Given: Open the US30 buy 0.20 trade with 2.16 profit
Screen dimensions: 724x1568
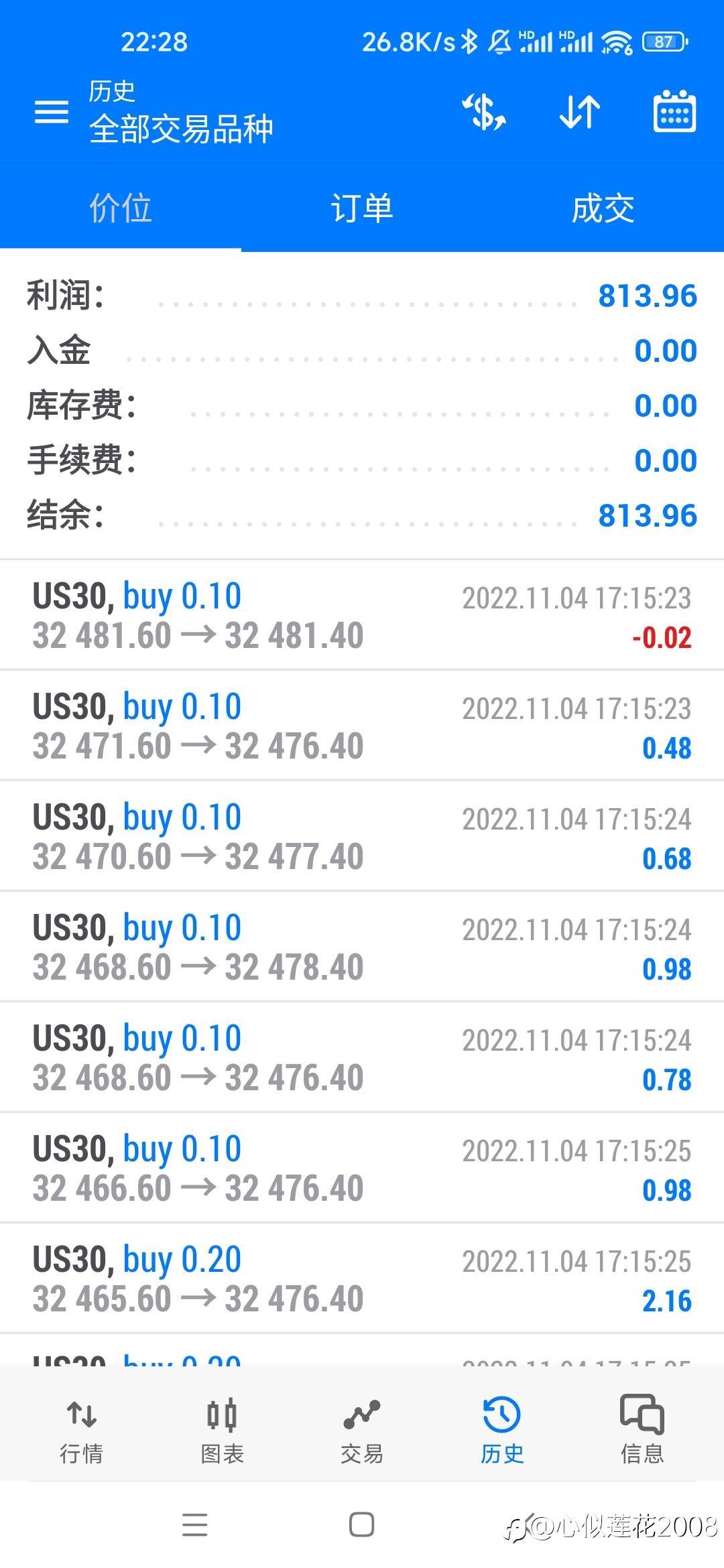Looking at the screenshot, I should tap(362, 1279).
